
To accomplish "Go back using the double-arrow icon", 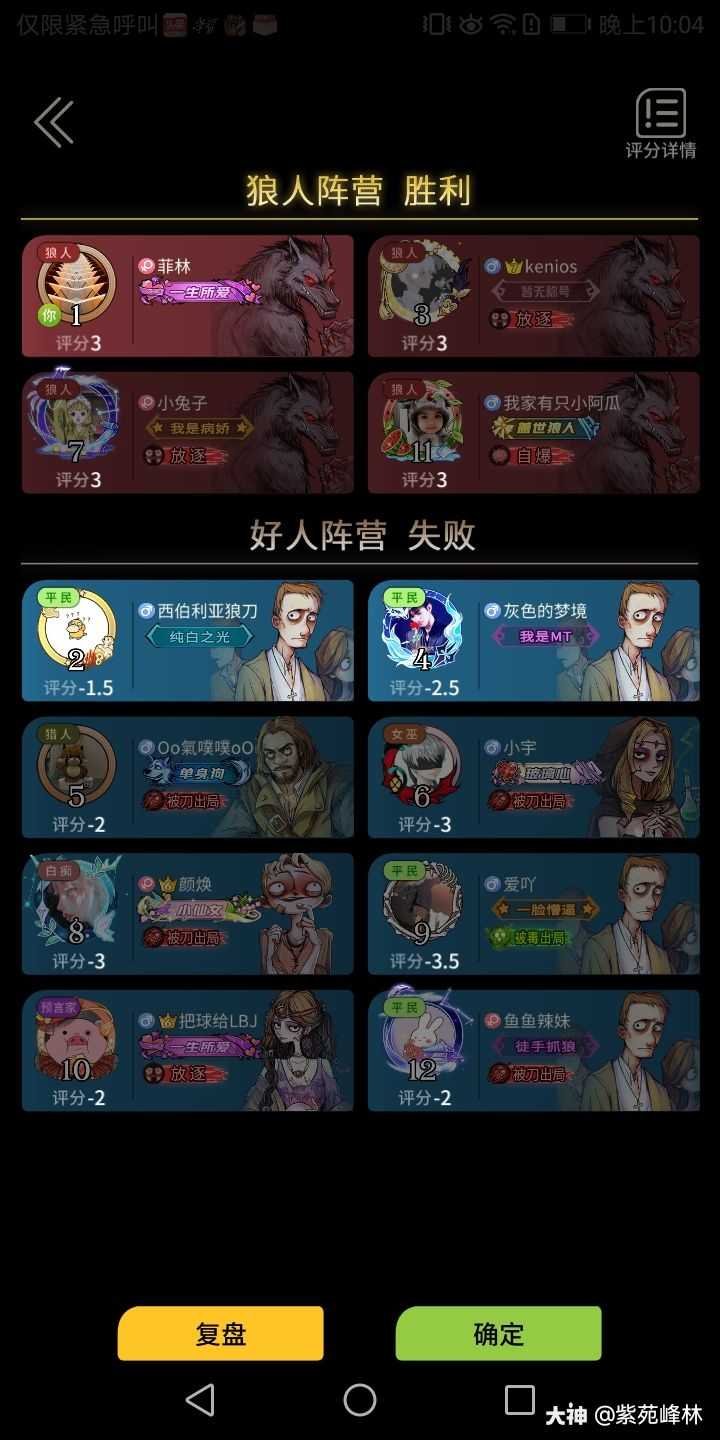I will point(54,122).
